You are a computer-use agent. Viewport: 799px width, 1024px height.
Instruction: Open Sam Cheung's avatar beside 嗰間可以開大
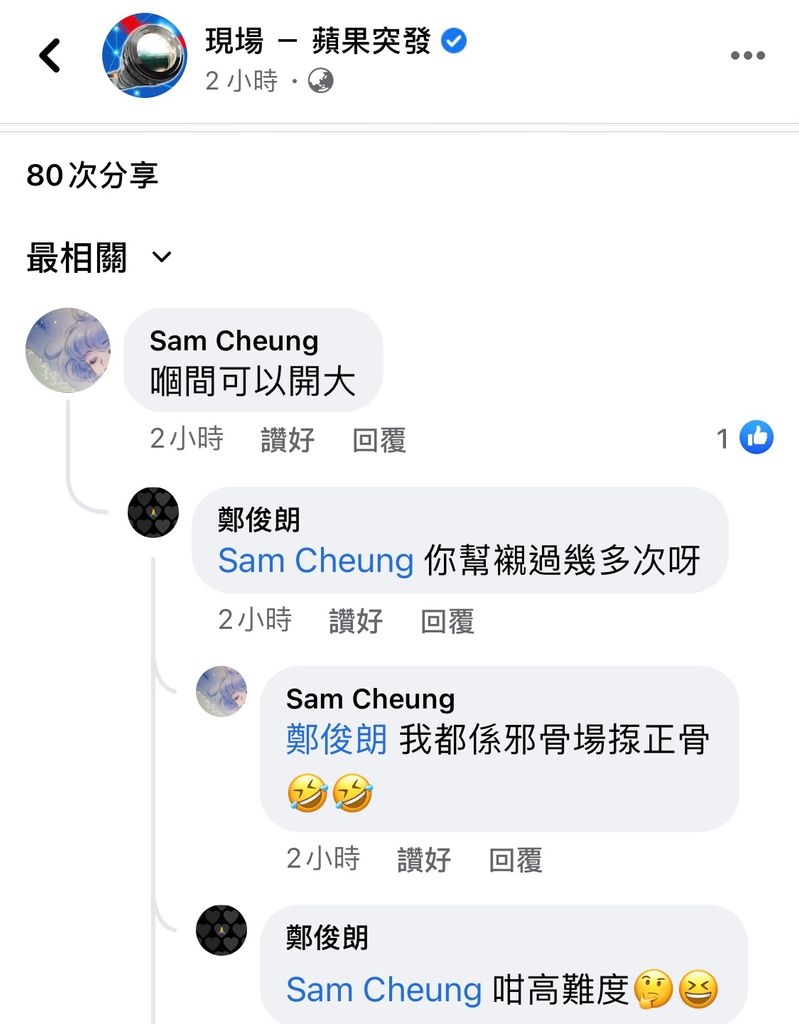(x=67, y=350)
